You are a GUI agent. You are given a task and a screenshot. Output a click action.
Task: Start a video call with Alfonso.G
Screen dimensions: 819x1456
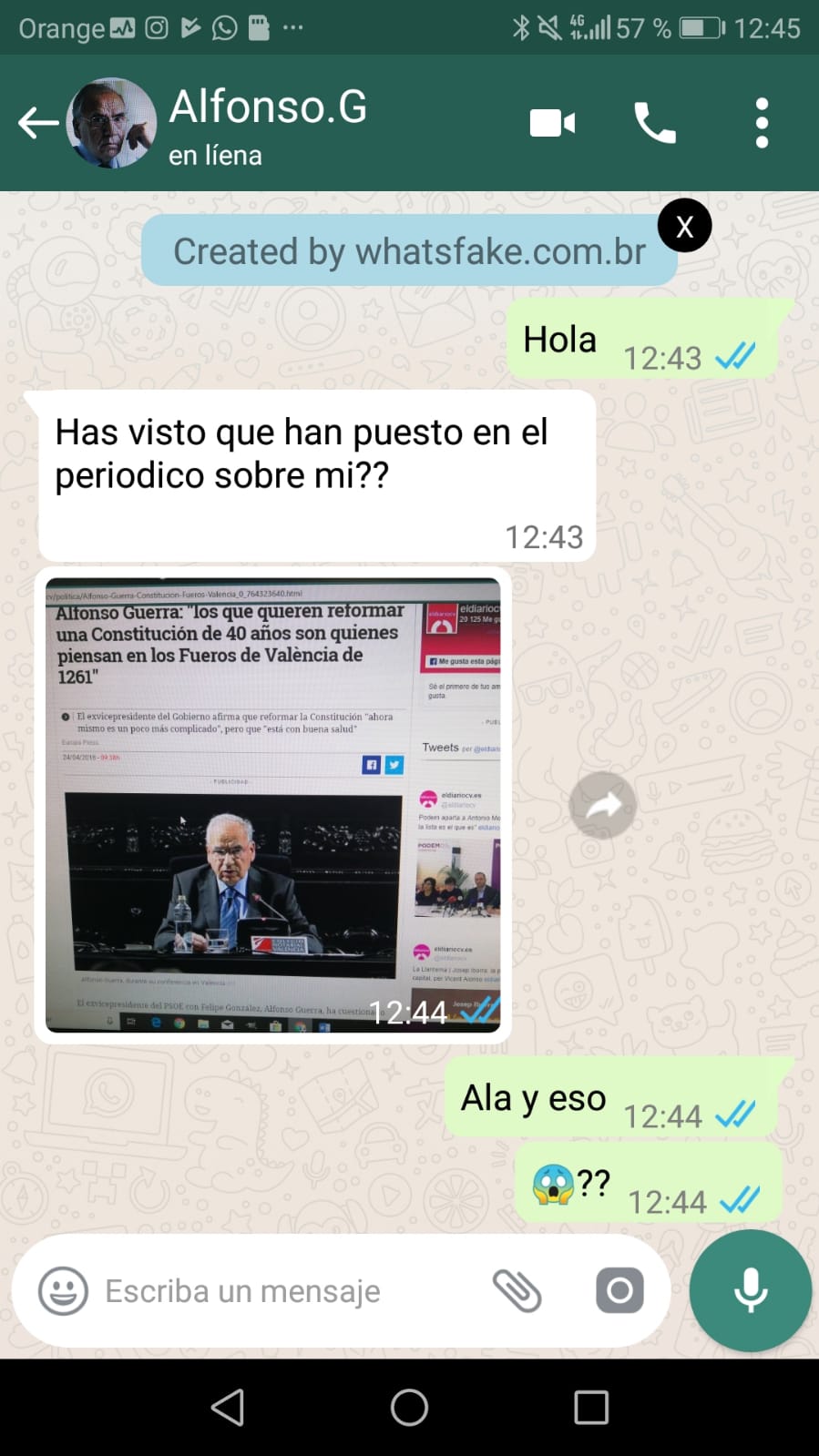[552, 123]
